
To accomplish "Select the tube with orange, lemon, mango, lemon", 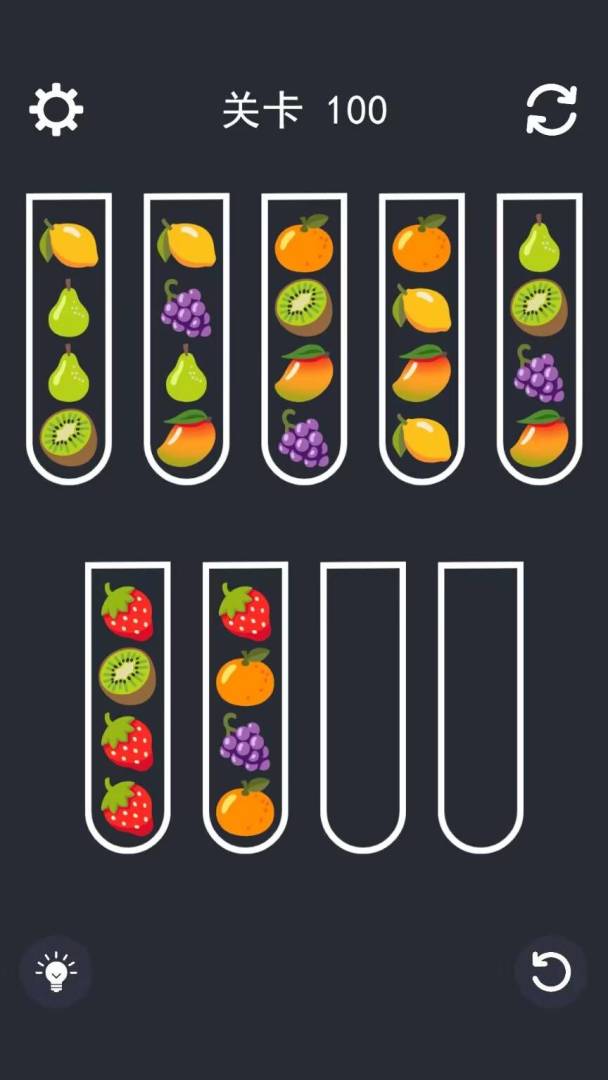I will pyautogui.click(x=421, y=340).
